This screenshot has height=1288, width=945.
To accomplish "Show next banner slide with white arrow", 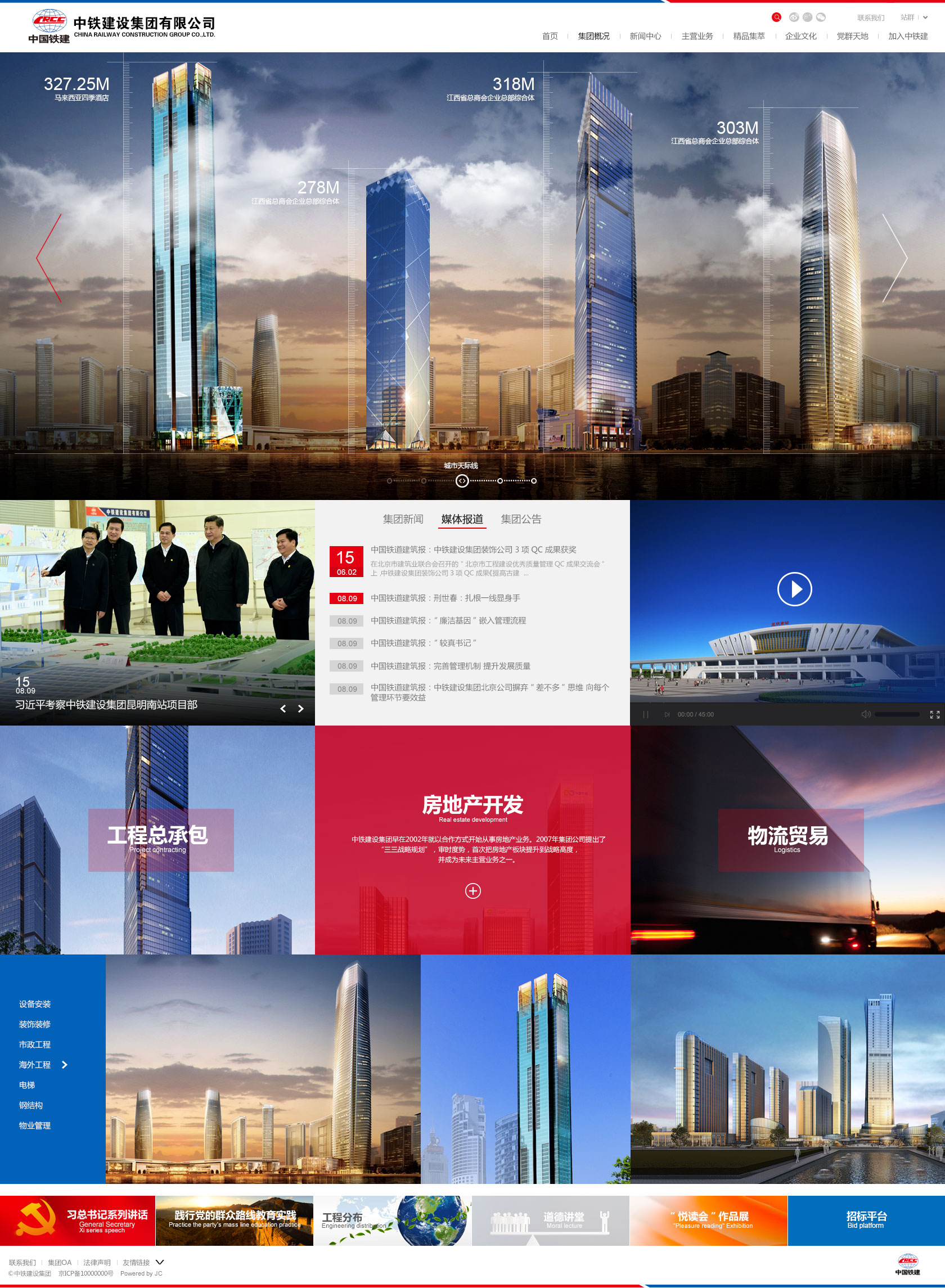I will 895,258.
